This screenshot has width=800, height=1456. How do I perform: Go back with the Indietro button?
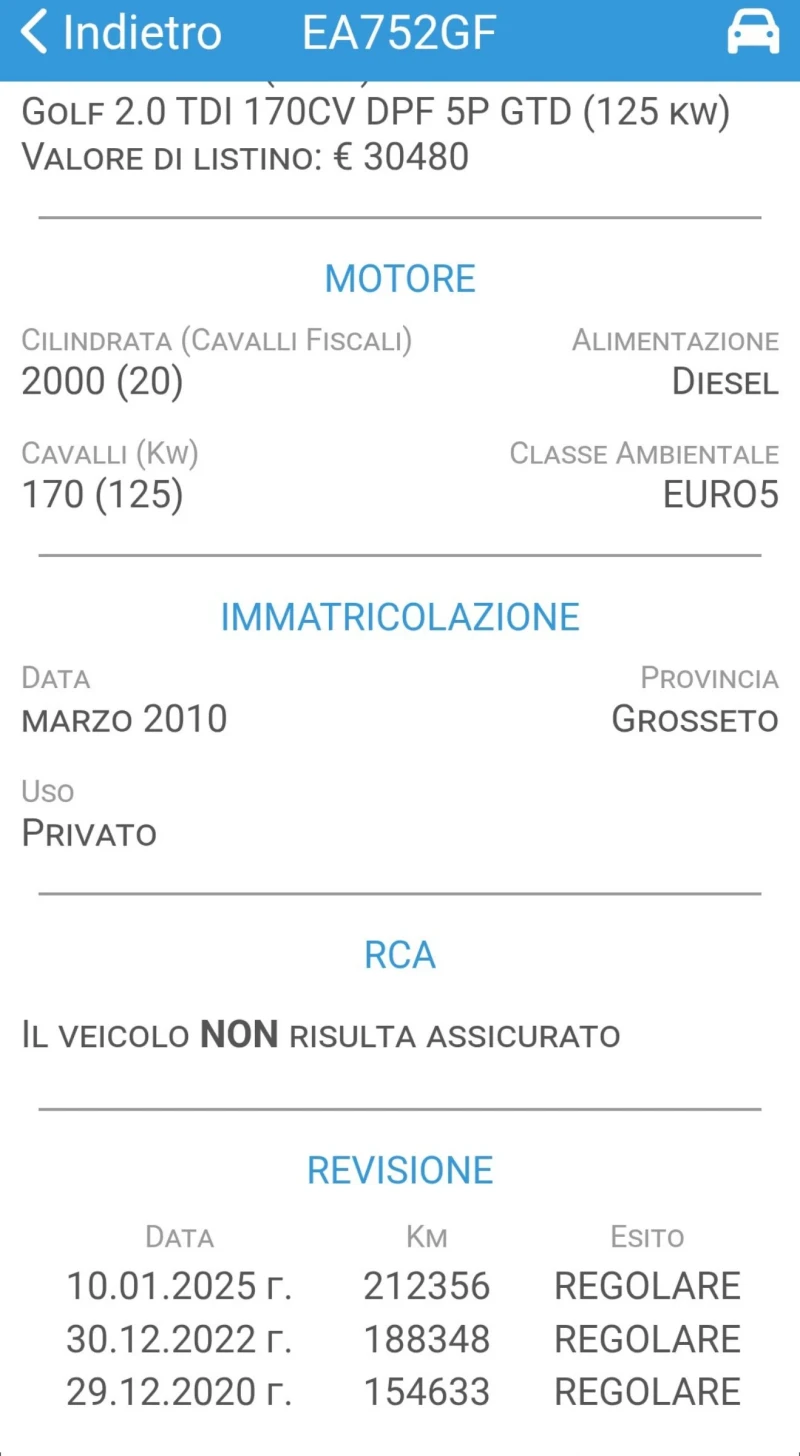pyautogui.click(x=120, y=32)
